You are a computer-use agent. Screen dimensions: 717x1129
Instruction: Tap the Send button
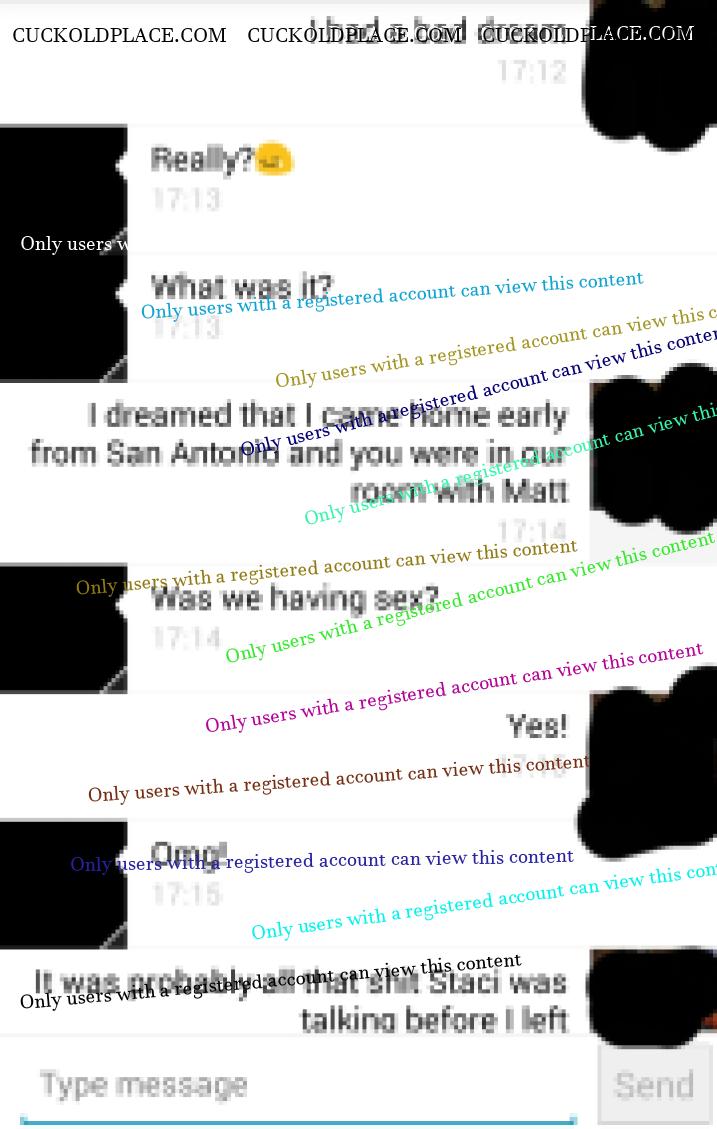pyautogui.click(x=654, y=1085)
